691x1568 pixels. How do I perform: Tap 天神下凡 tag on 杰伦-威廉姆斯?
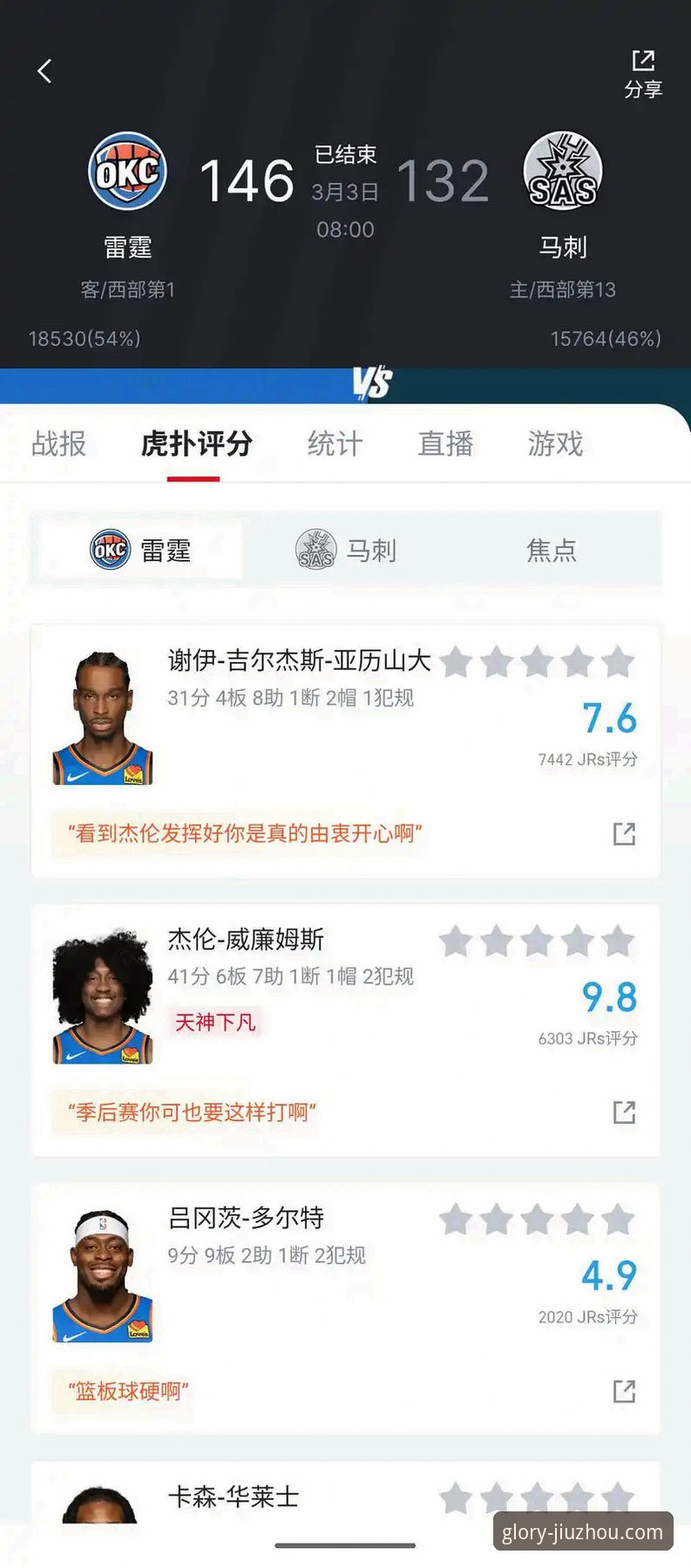point(214,1022)
